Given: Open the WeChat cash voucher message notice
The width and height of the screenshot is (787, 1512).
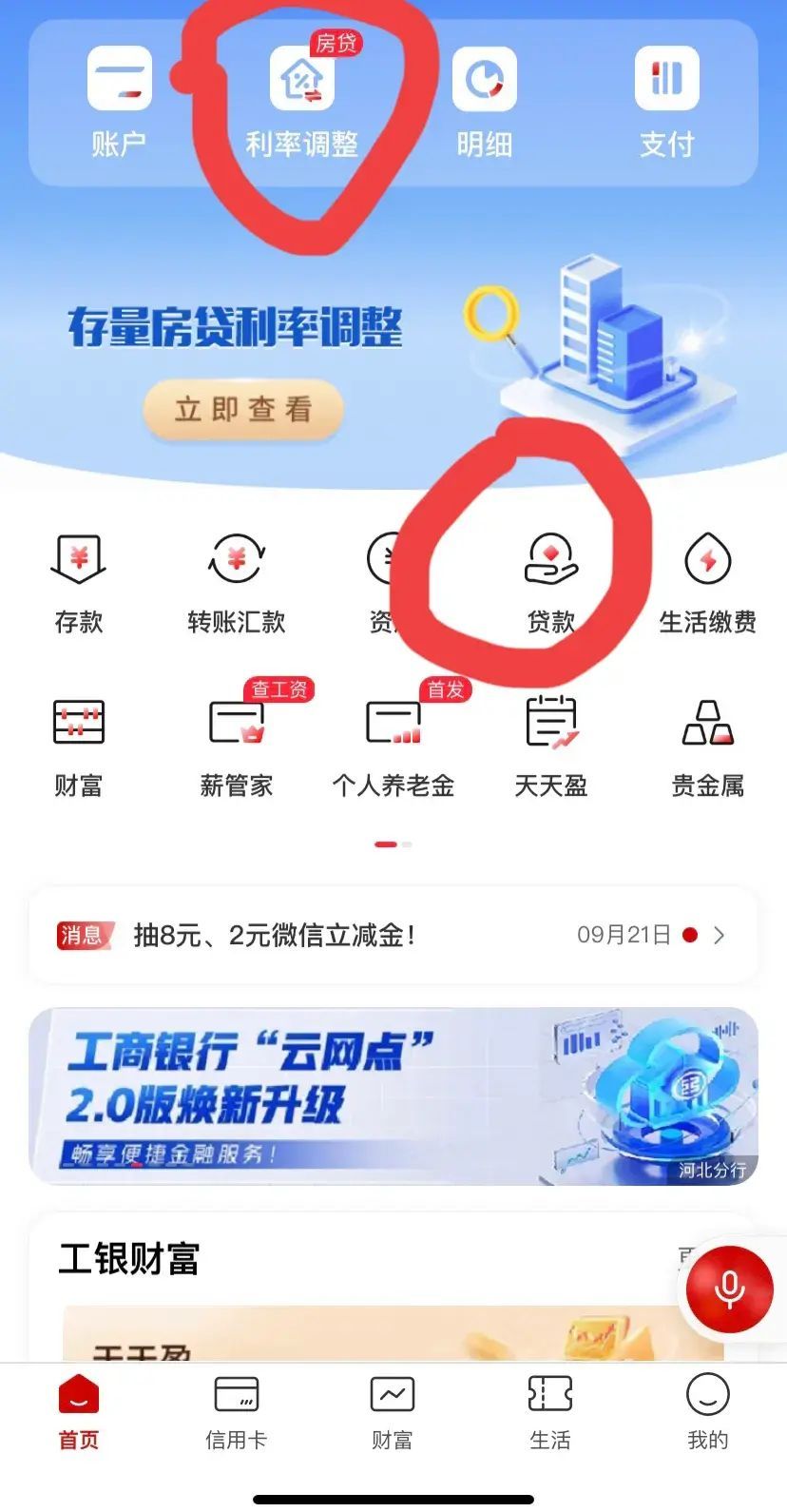Looking at the screenshot, I should click(x=285, y=935).
